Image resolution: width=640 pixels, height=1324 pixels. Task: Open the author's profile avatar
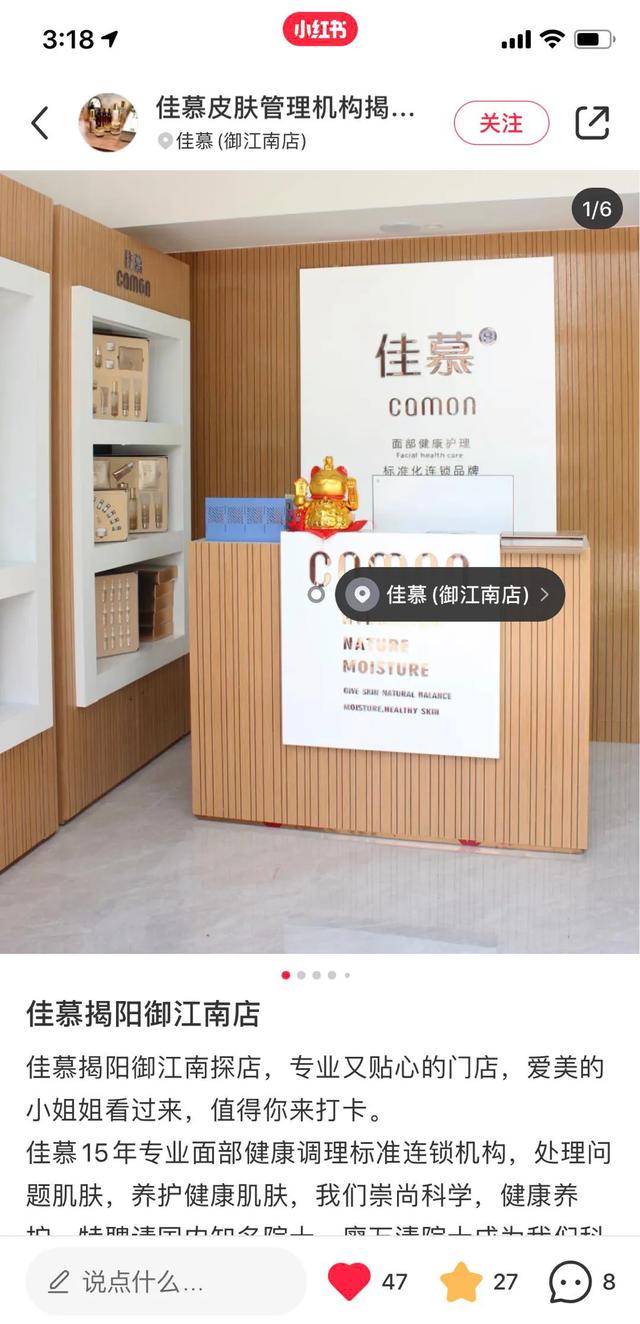(x=108, y=123)
